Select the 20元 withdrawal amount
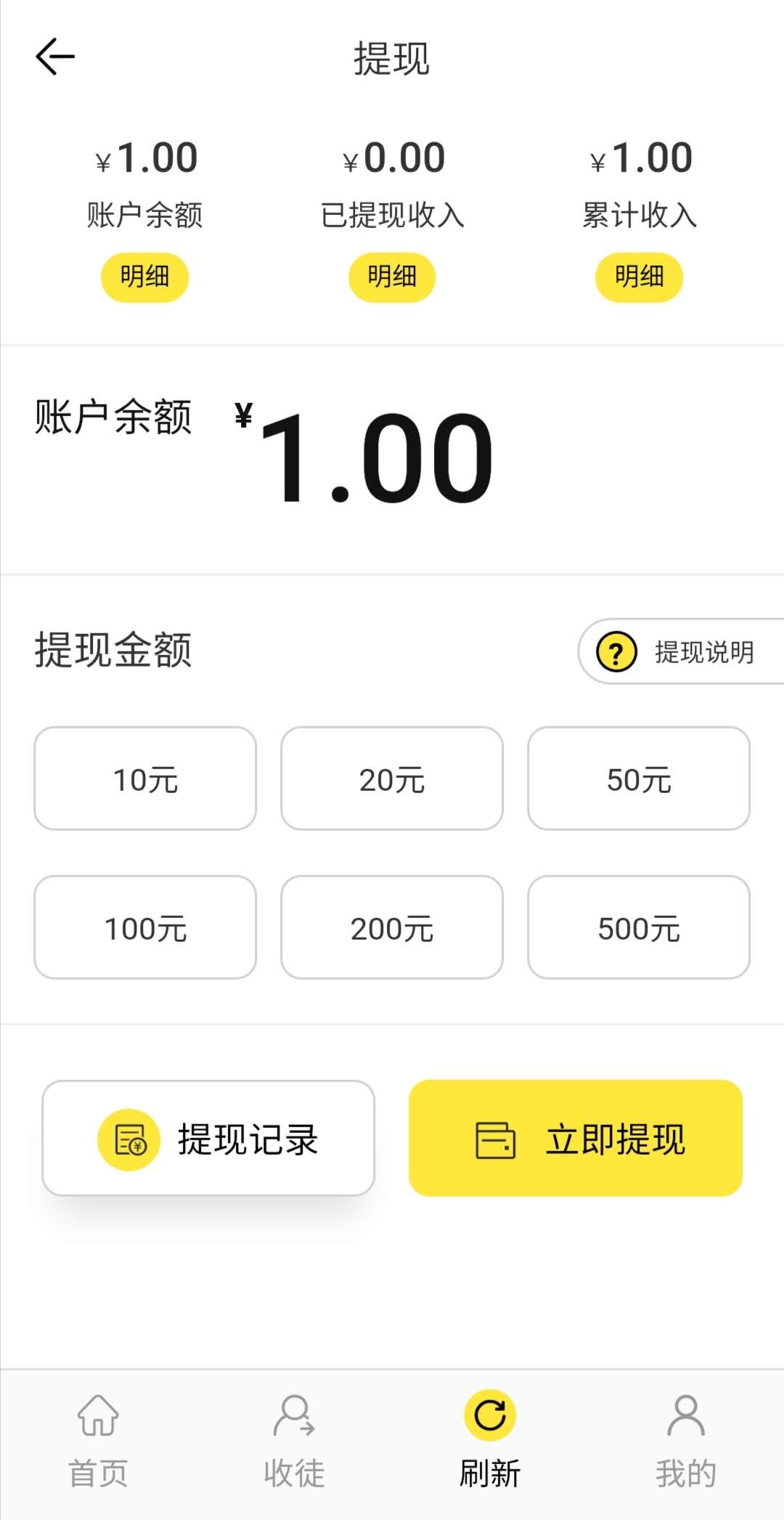Image resolution: width=784 pixels, height=1520 pixels. pos(392,778)
